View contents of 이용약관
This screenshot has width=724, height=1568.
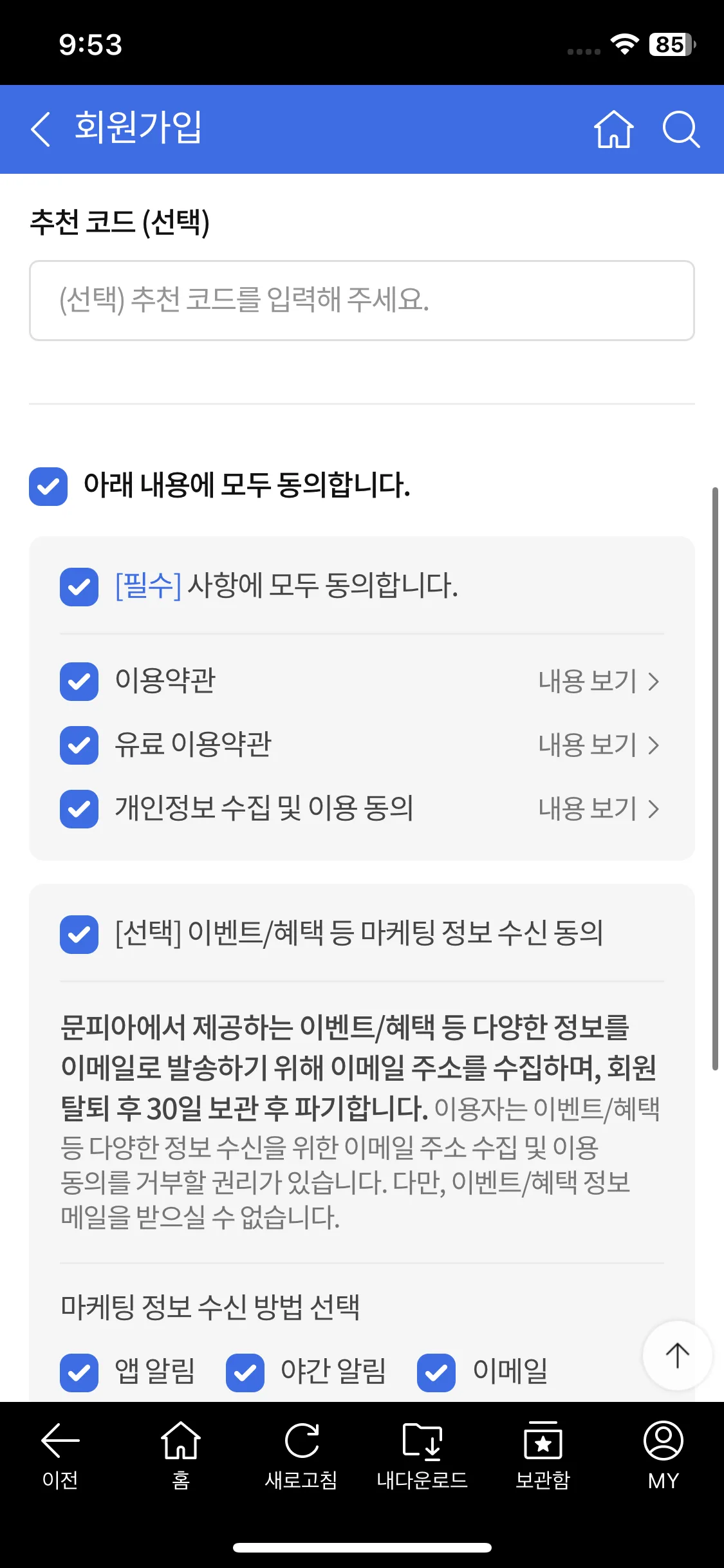pos(599,681)
